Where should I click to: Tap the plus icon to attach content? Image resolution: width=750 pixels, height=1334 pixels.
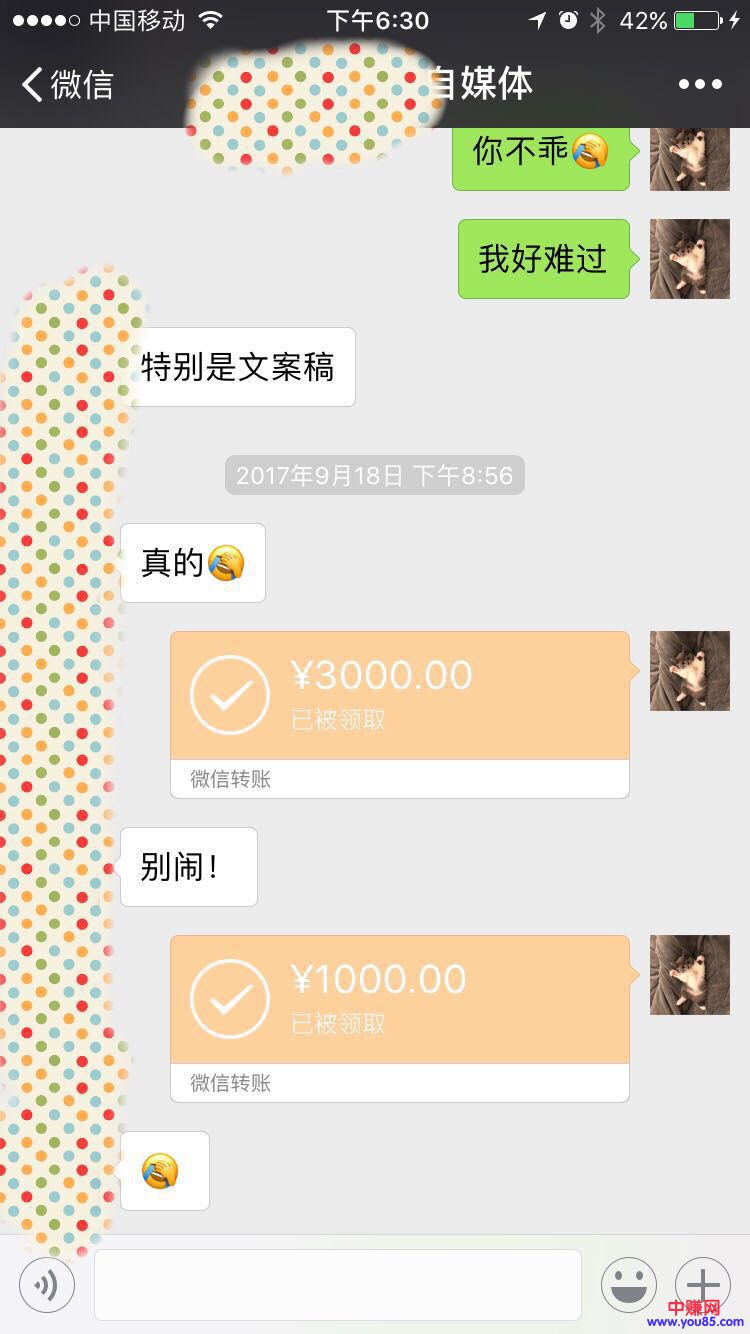703,1285
